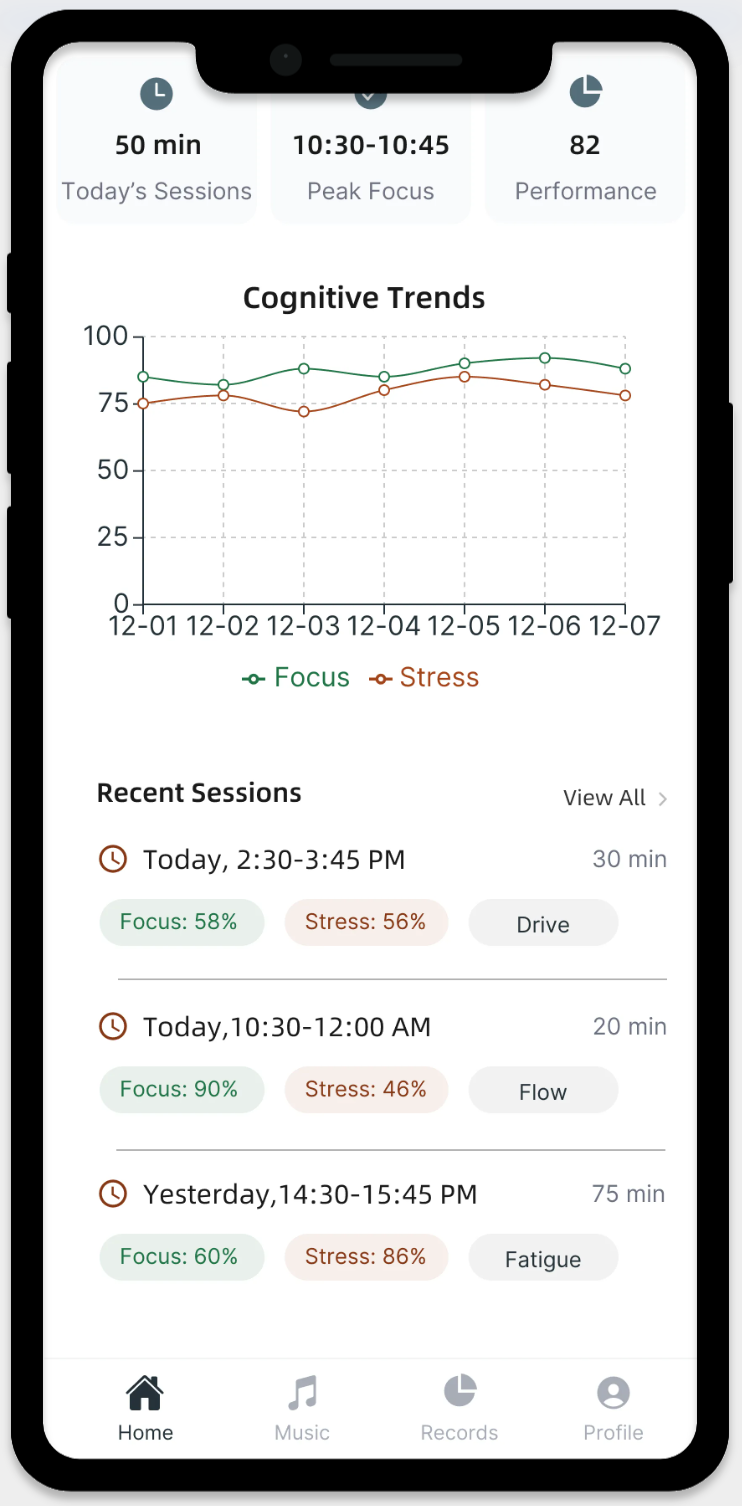
Task: Open the Peak Focus card
Action: tap(370, 160)
